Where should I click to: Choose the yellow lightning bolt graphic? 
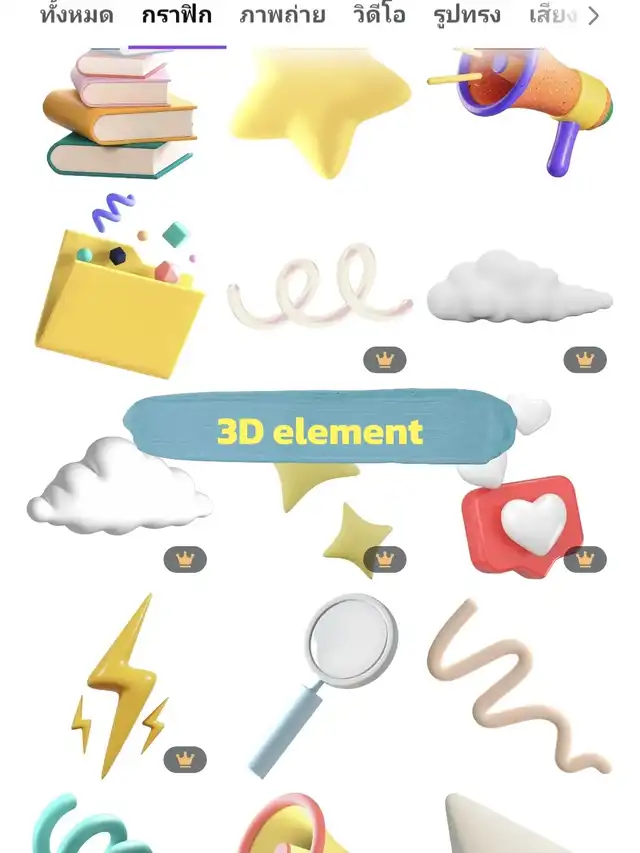click(120, 680)
